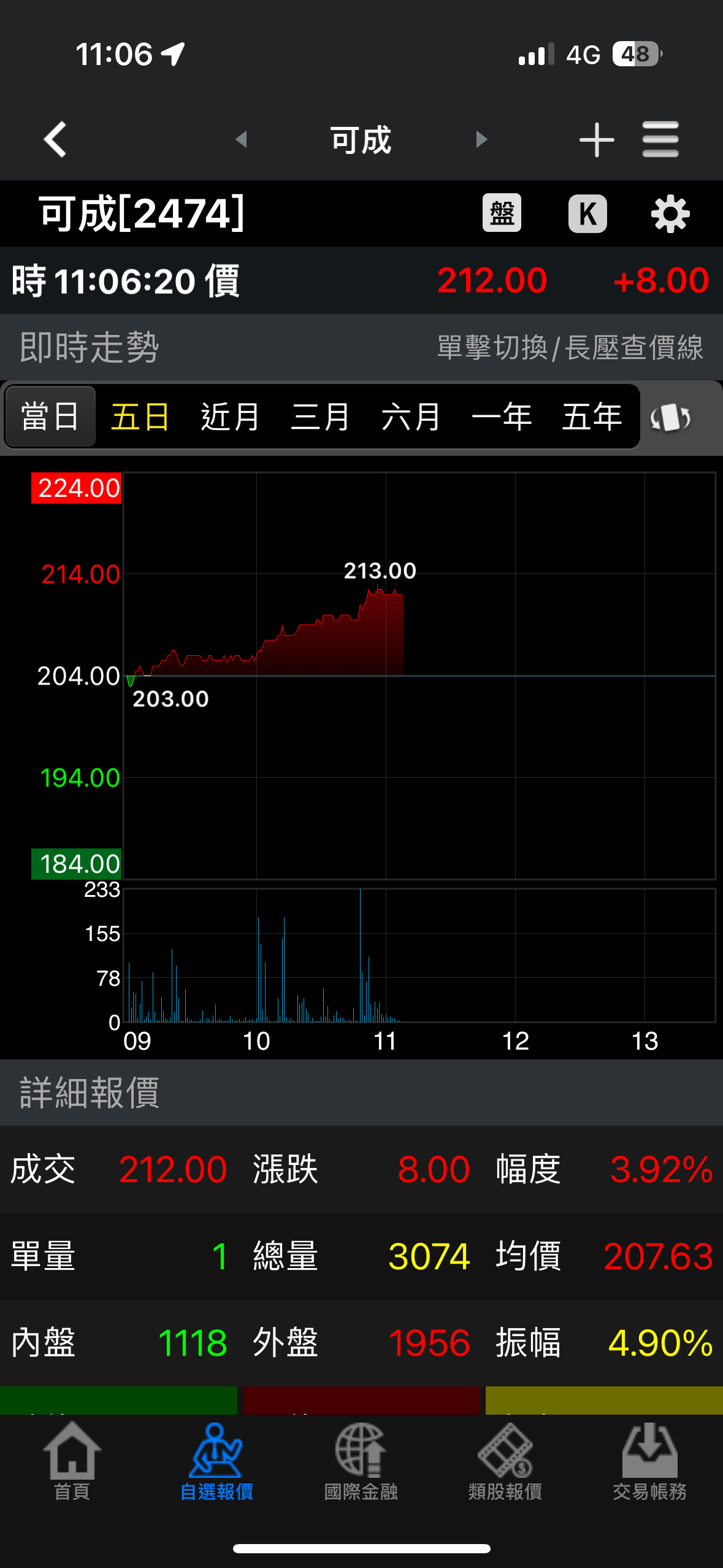Tap the plus icon to add the stock

[x=596, y=140]
